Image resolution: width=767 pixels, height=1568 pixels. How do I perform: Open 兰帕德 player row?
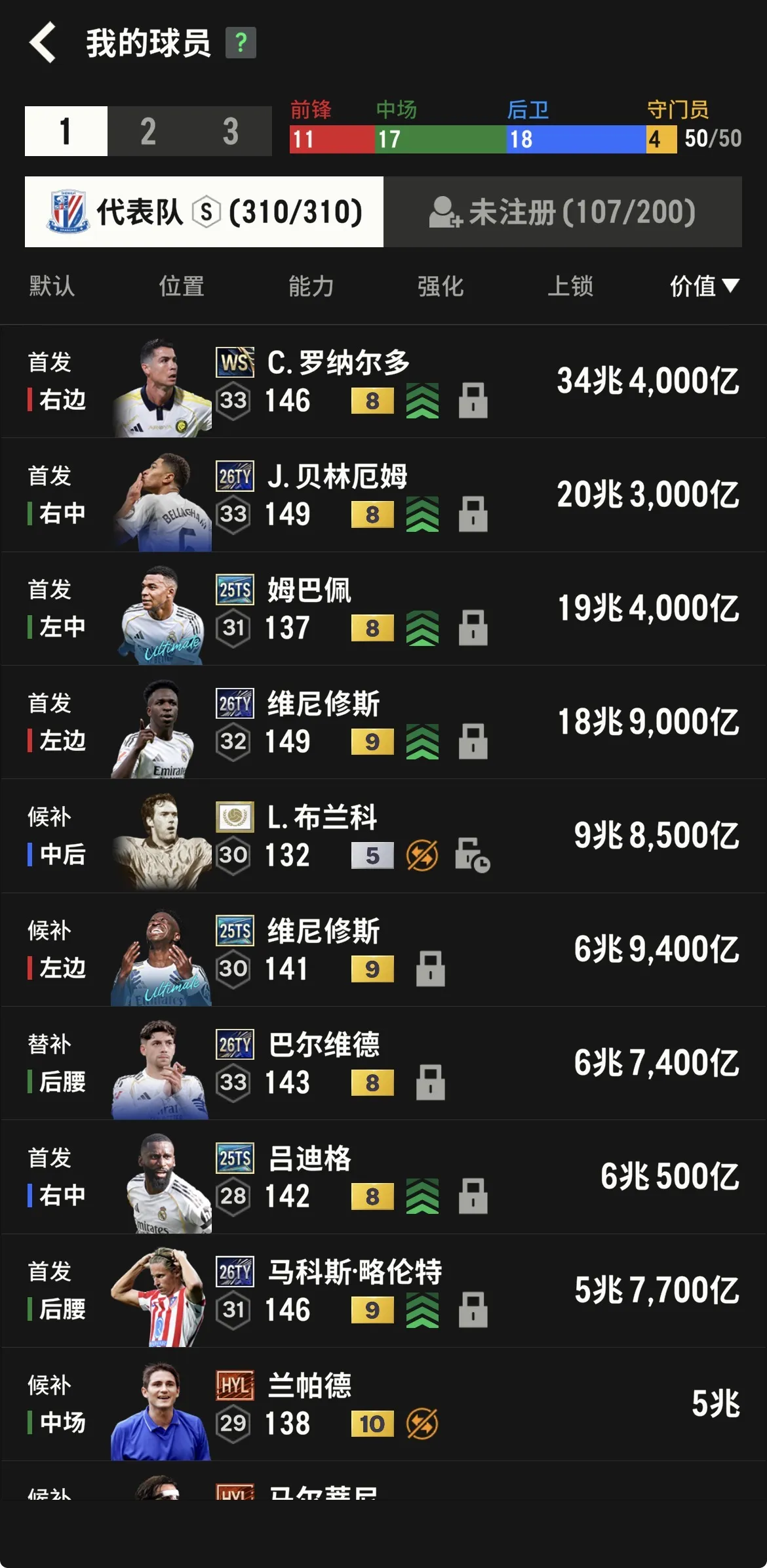coord(383,1404)
